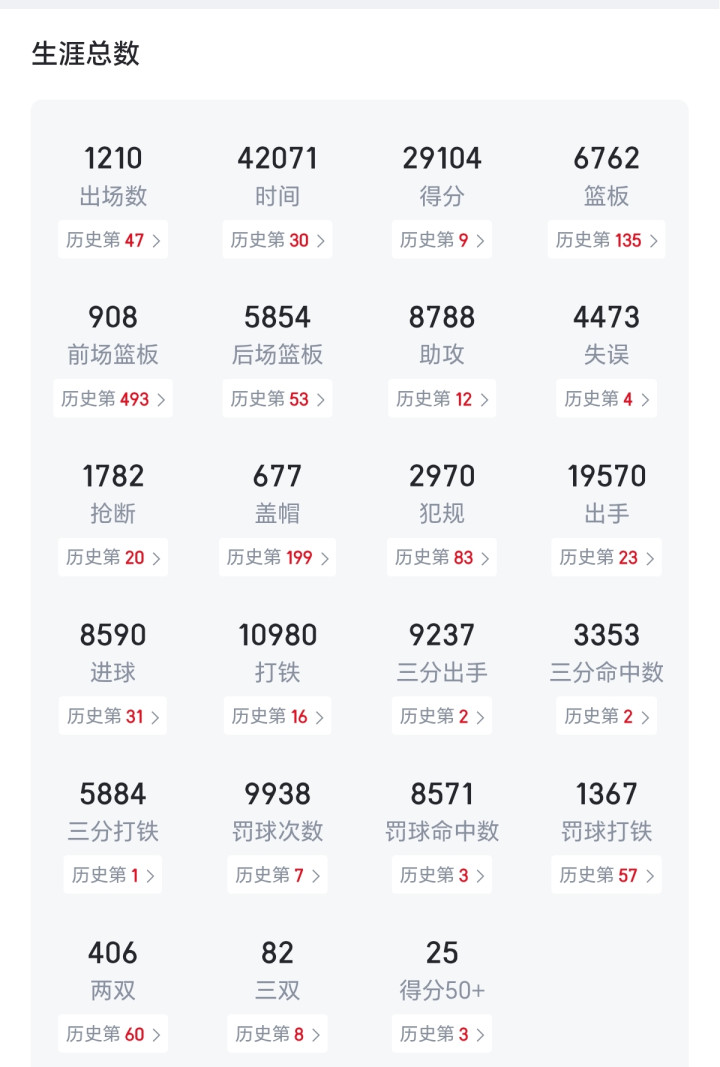The width and height of the screenshot is (720, 1067).
Task: Open the 抢断 历史第20 ranking
Action: point(113,557)
